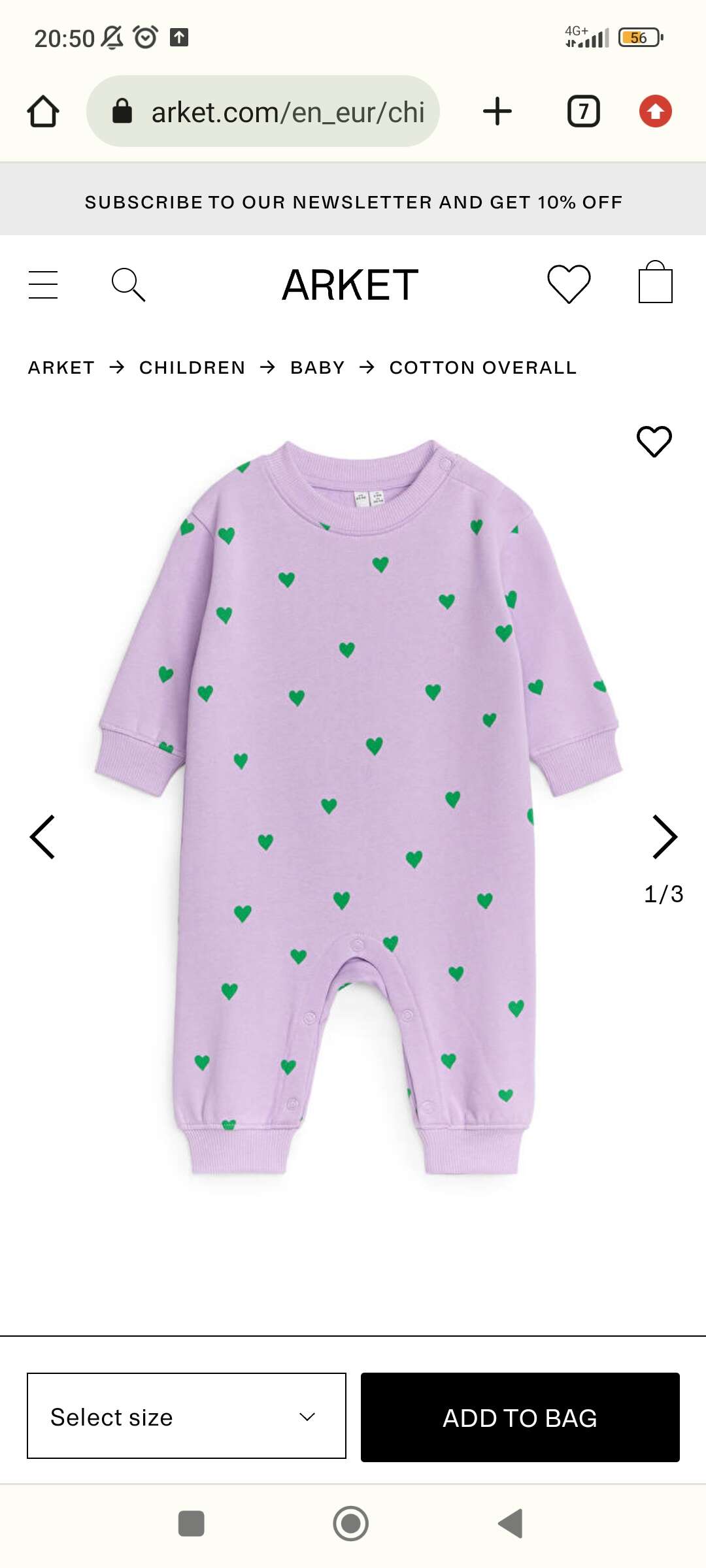Image resolution: width=706 pixels, height=1568 pixels.
Task: Open the ARKET breadcrumb link
Action: click(61, 368)
